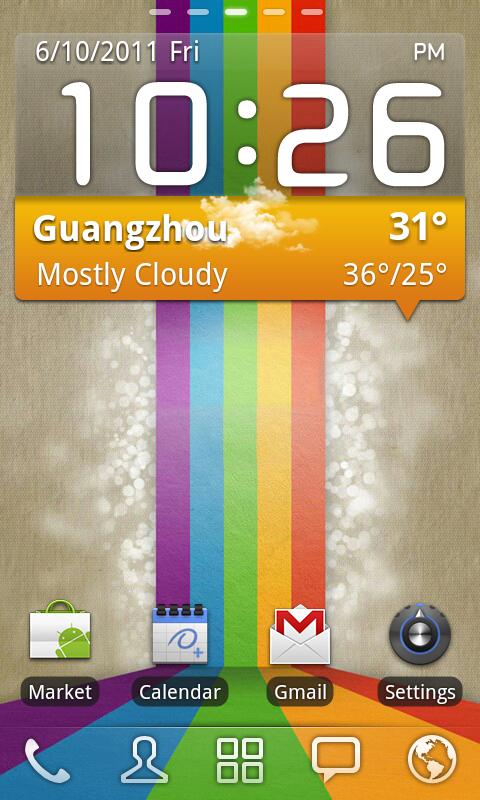Launch the browser globe icon
This screenshot has width=480, height=800.
[x=432, y=760]
